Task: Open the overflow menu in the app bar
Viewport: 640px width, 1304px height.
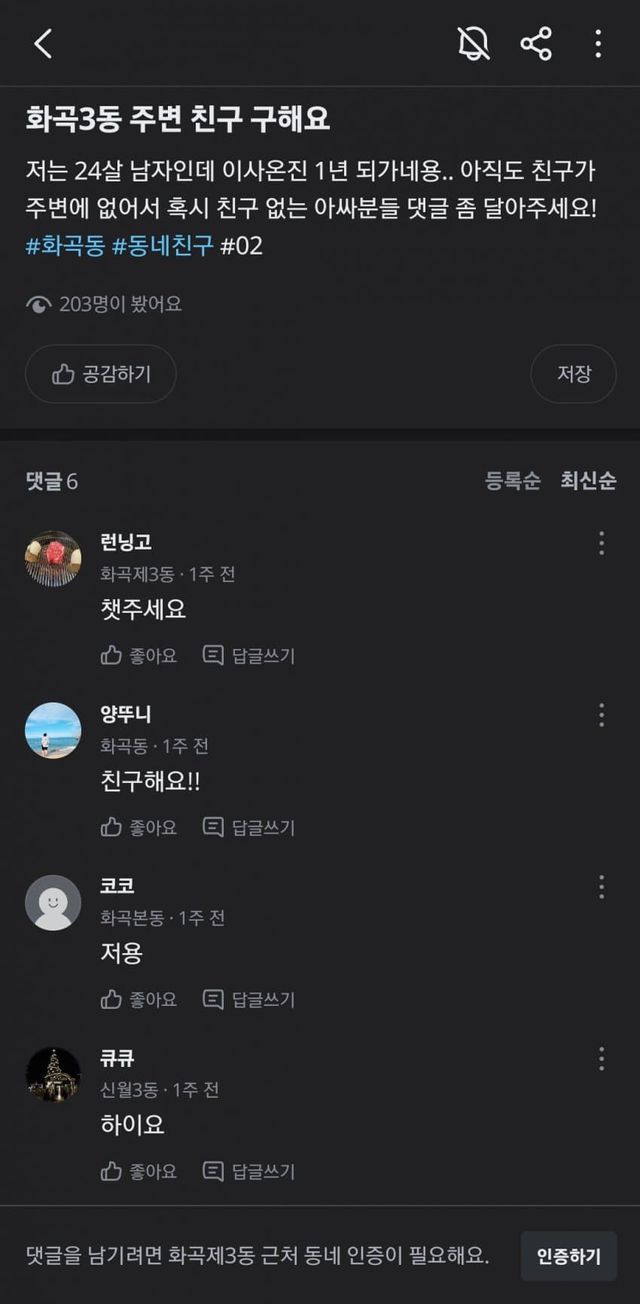Action: point(598,43)
